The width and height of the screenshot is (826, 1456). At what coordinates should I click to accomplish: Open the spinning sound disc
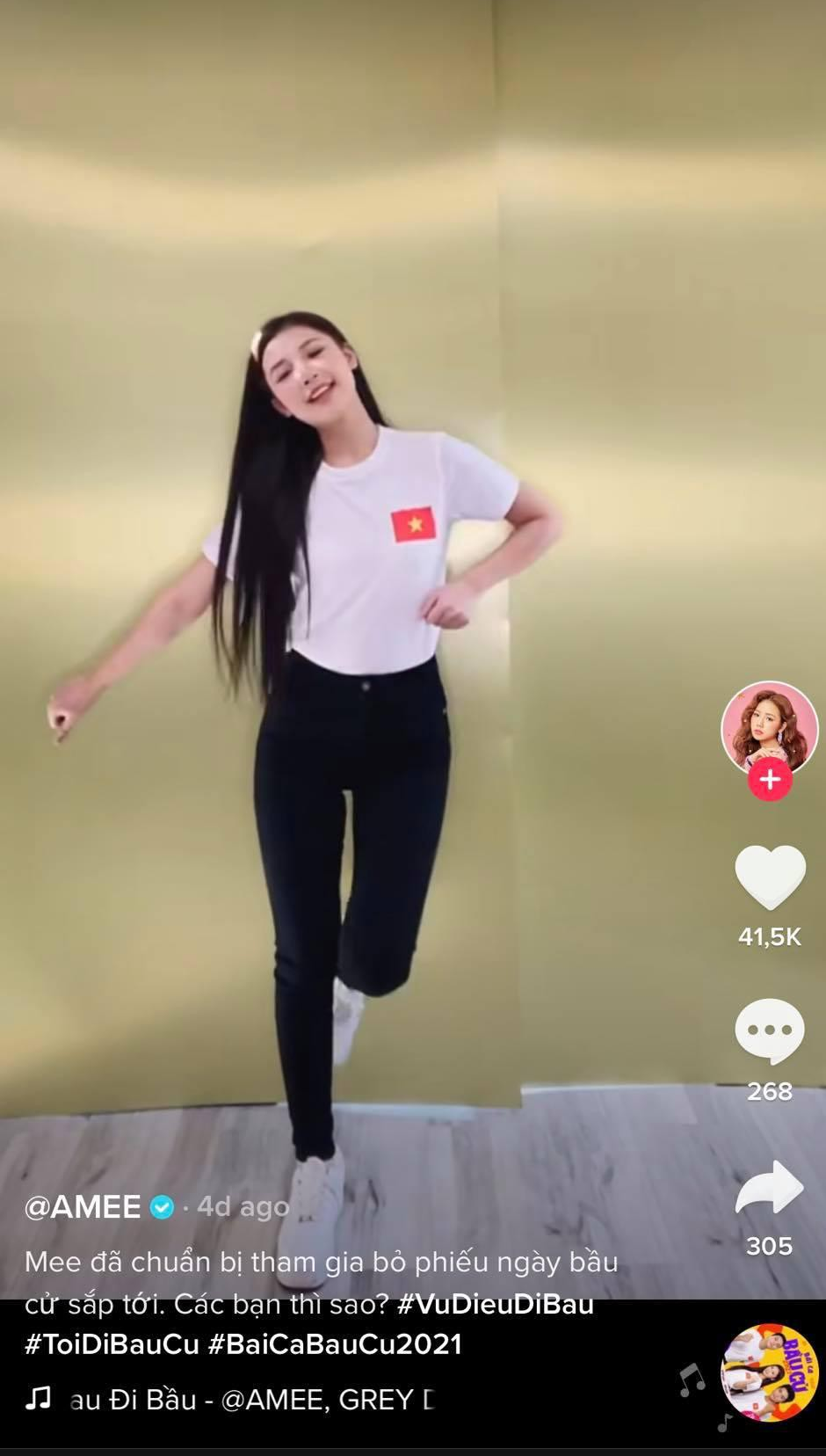click(769, 1372)
